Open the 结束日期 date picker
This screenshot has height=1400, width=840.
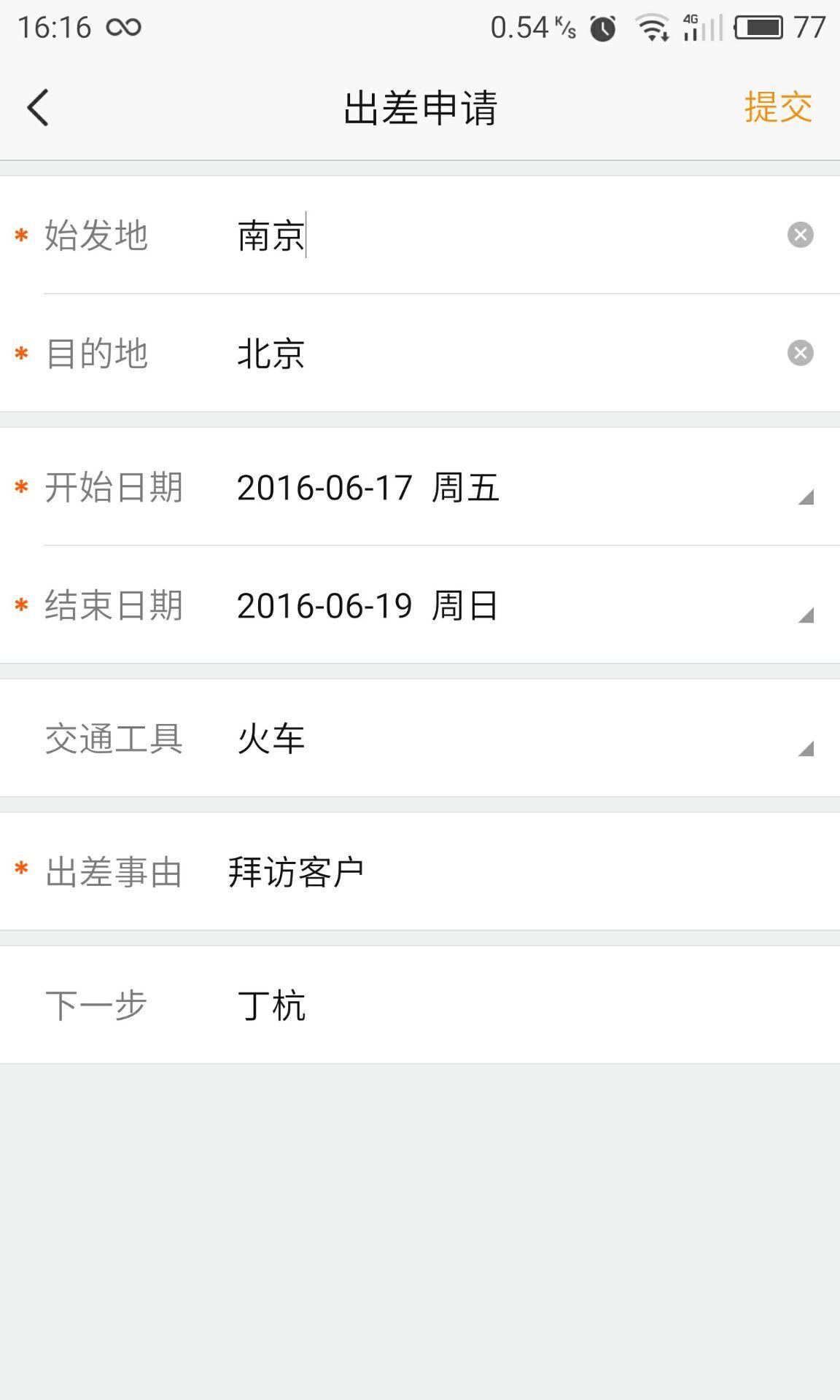click(510, 605)
